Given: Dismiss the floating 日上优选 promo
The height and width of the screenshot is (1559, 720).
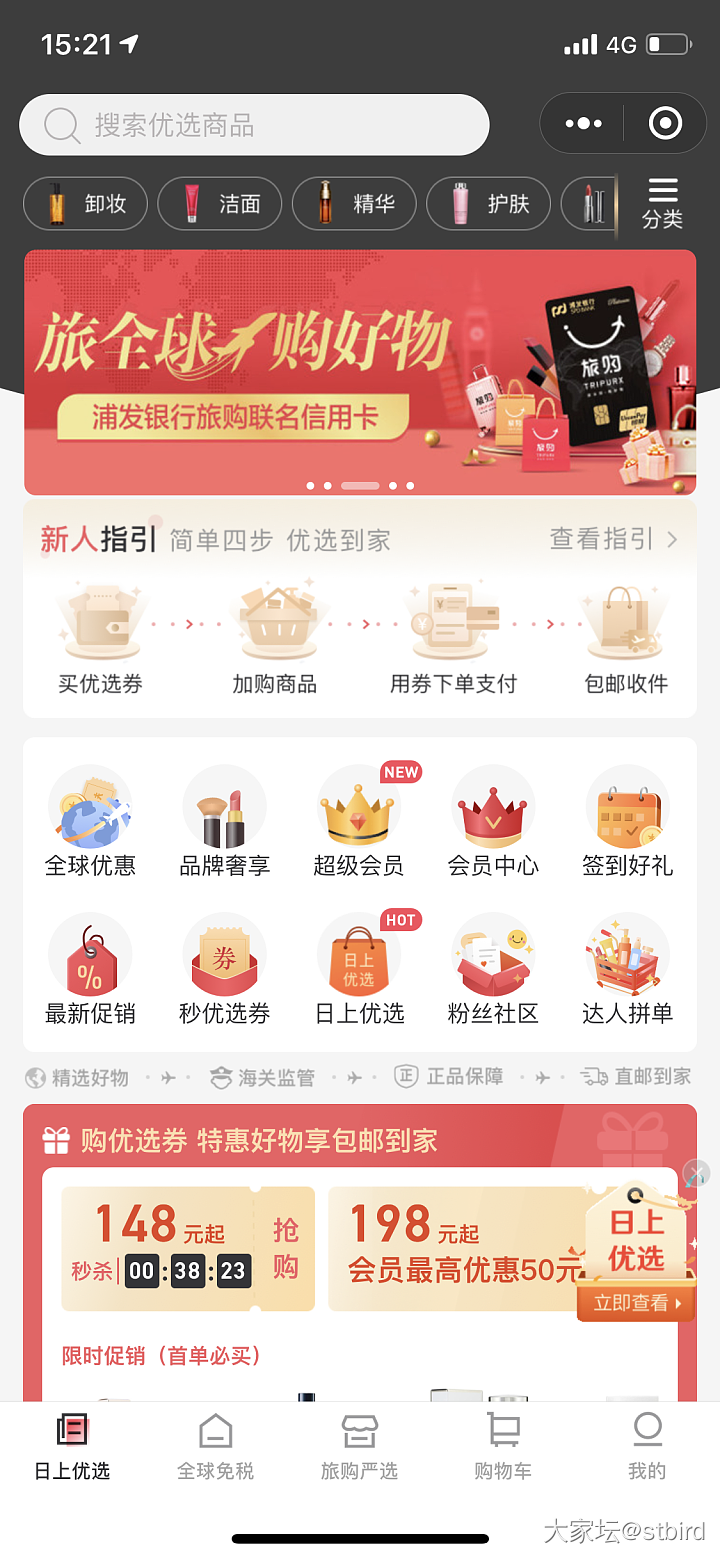Looking at the screenshot, I should 696,1173.
